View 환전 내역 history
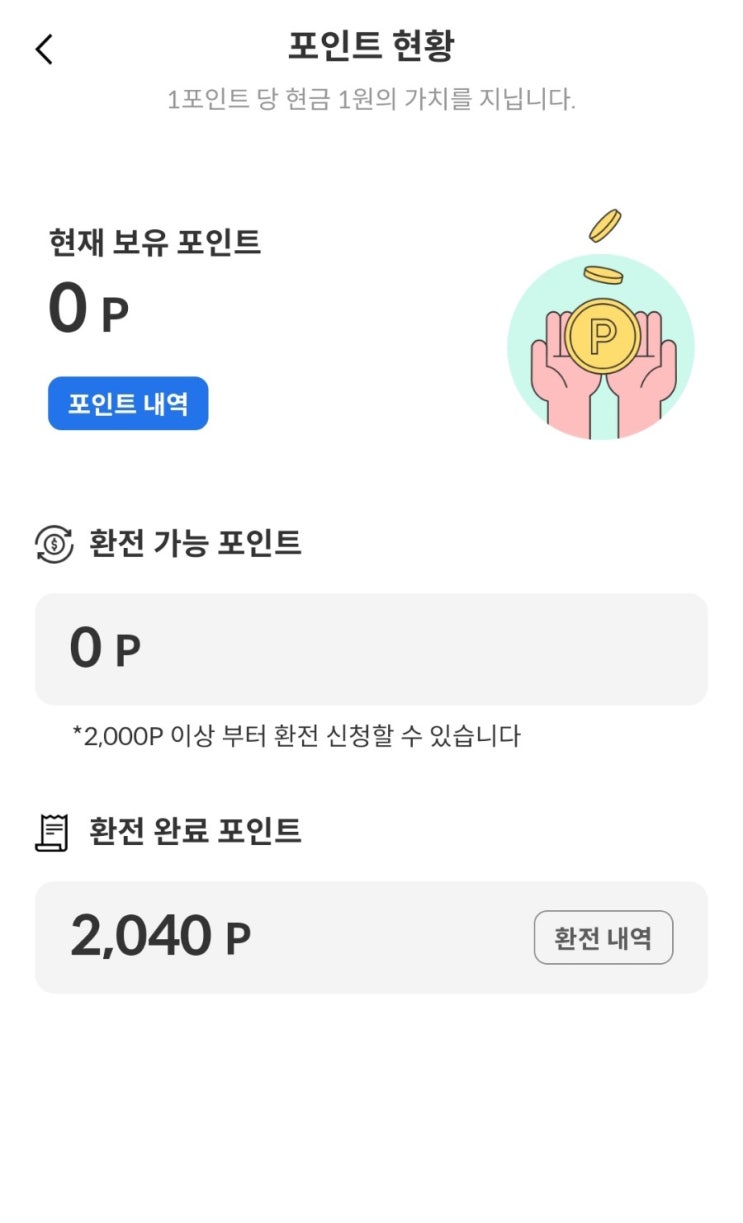743x1223 pixels. click(603, 937)
